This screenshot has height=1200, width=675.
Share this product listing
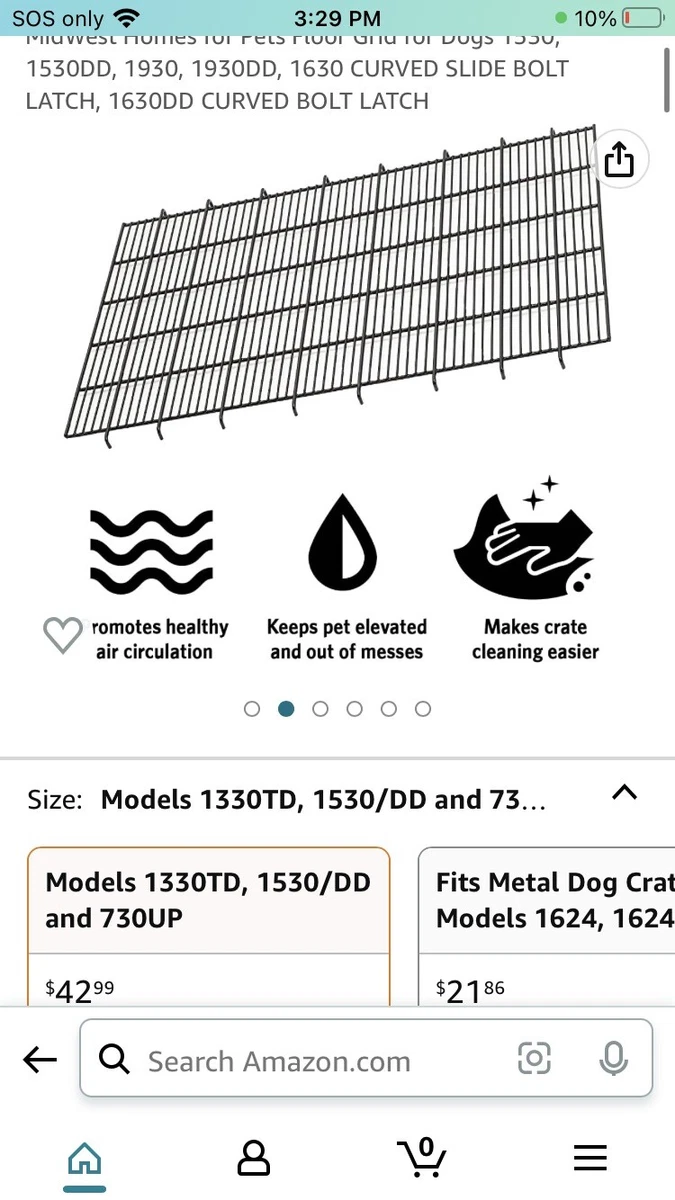[619, 159]
